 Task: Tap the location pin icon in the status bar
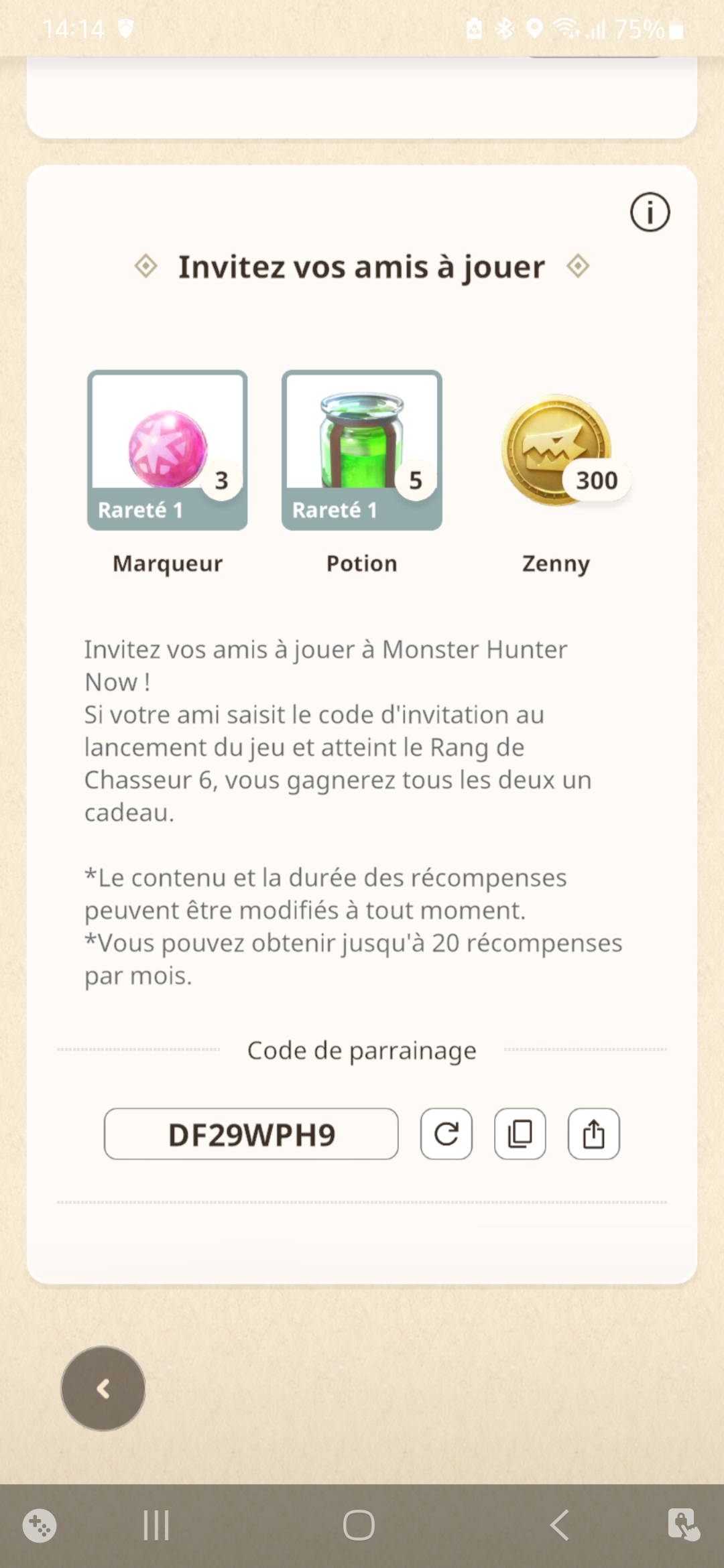tap(534, 28)
